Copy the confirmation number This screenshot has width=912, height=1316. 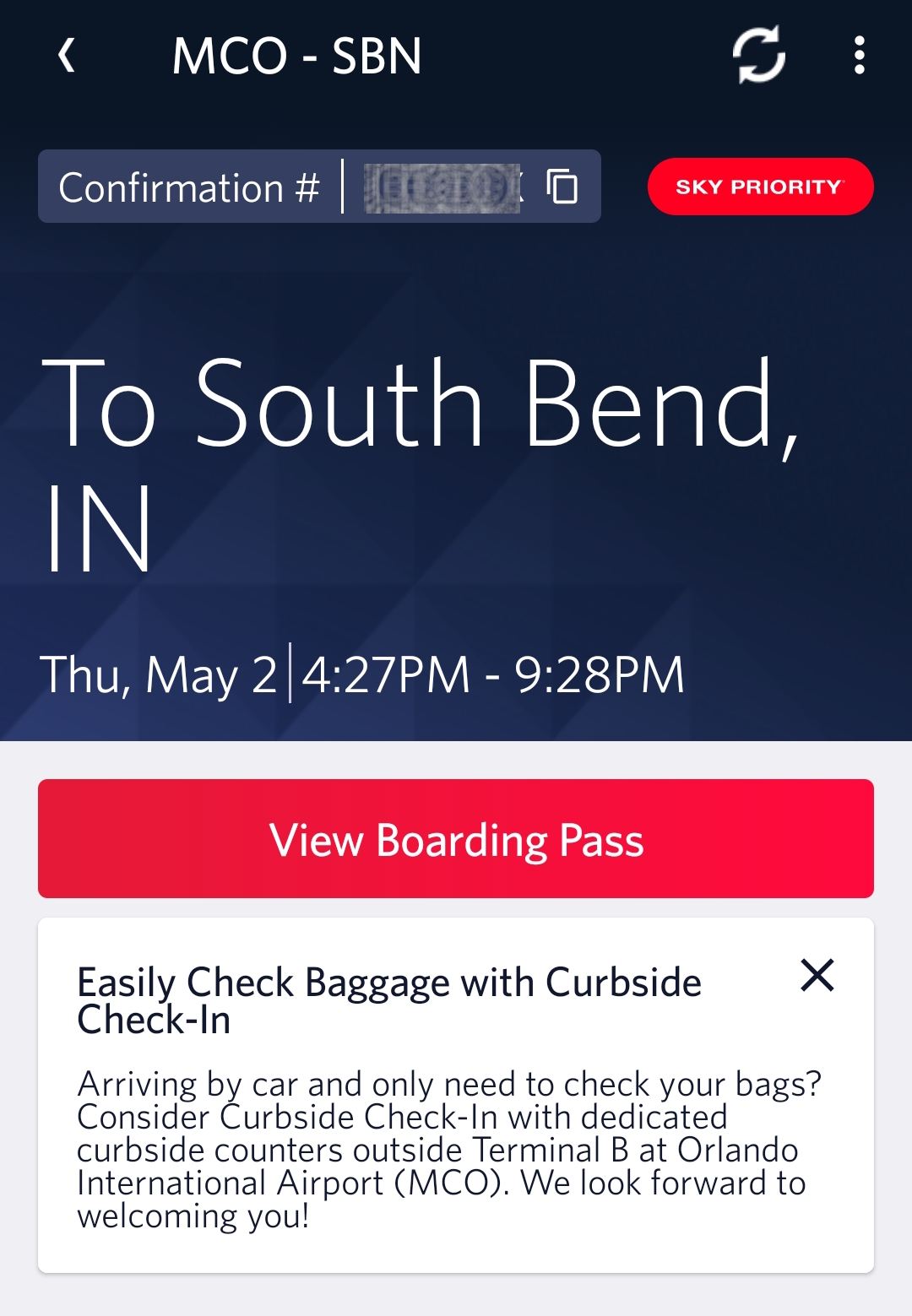562,187
